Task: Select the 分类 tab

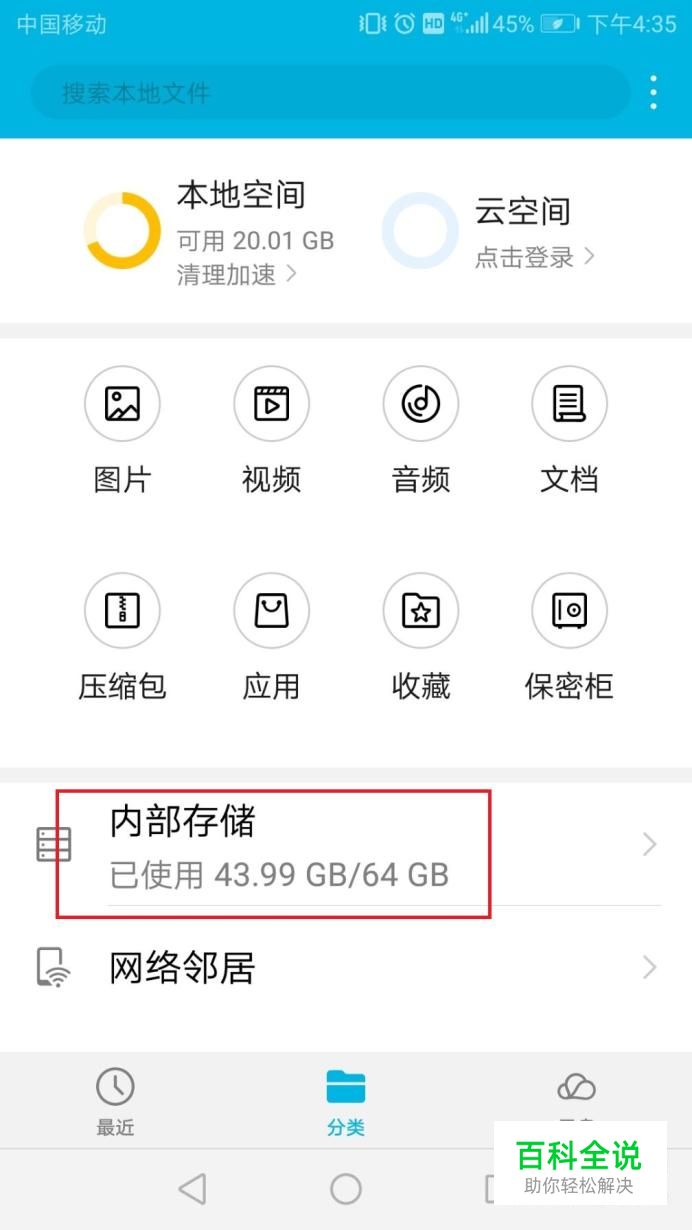Action: [346, 1100]
